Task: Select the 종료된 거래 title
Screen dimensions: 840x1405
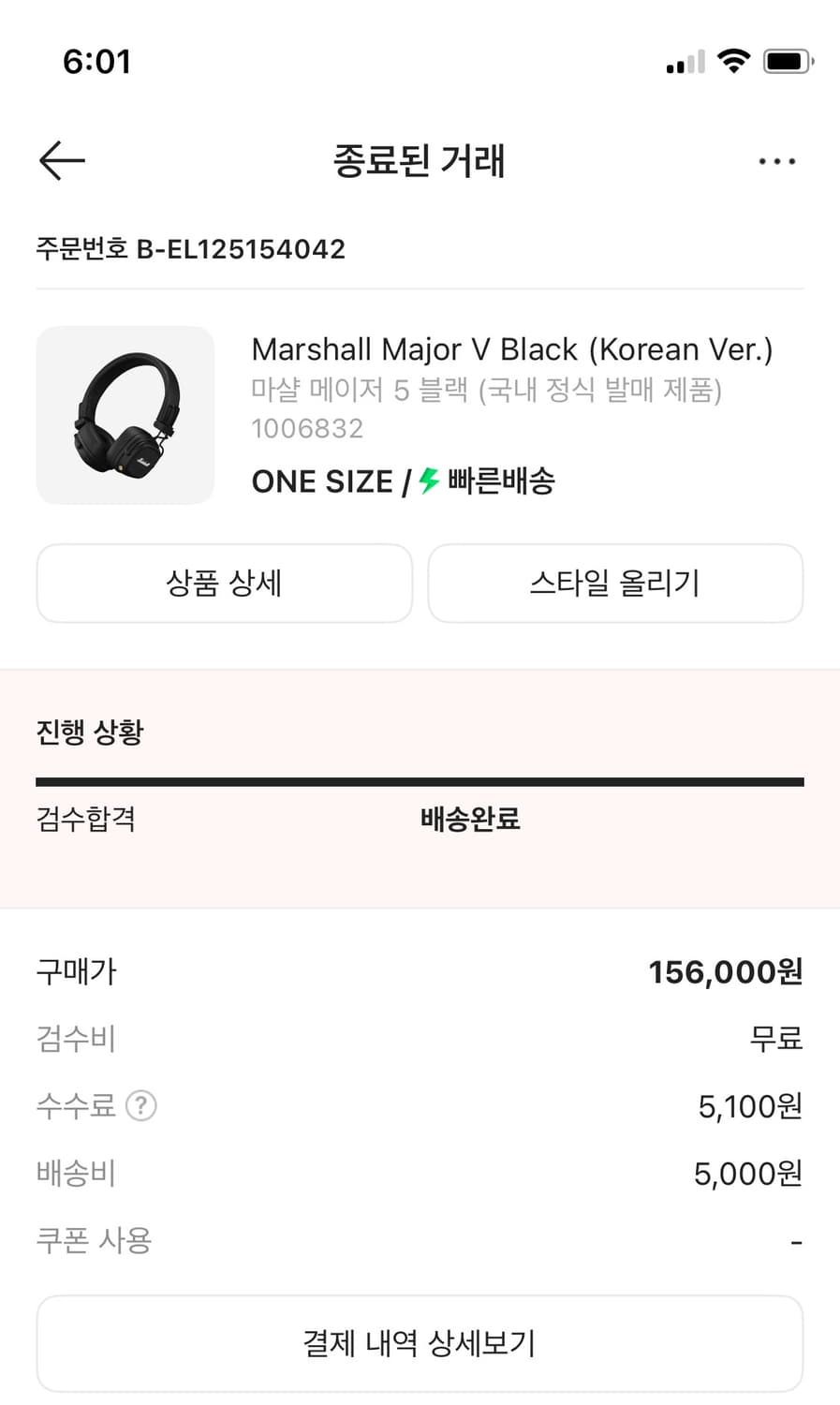Action: 420,161
